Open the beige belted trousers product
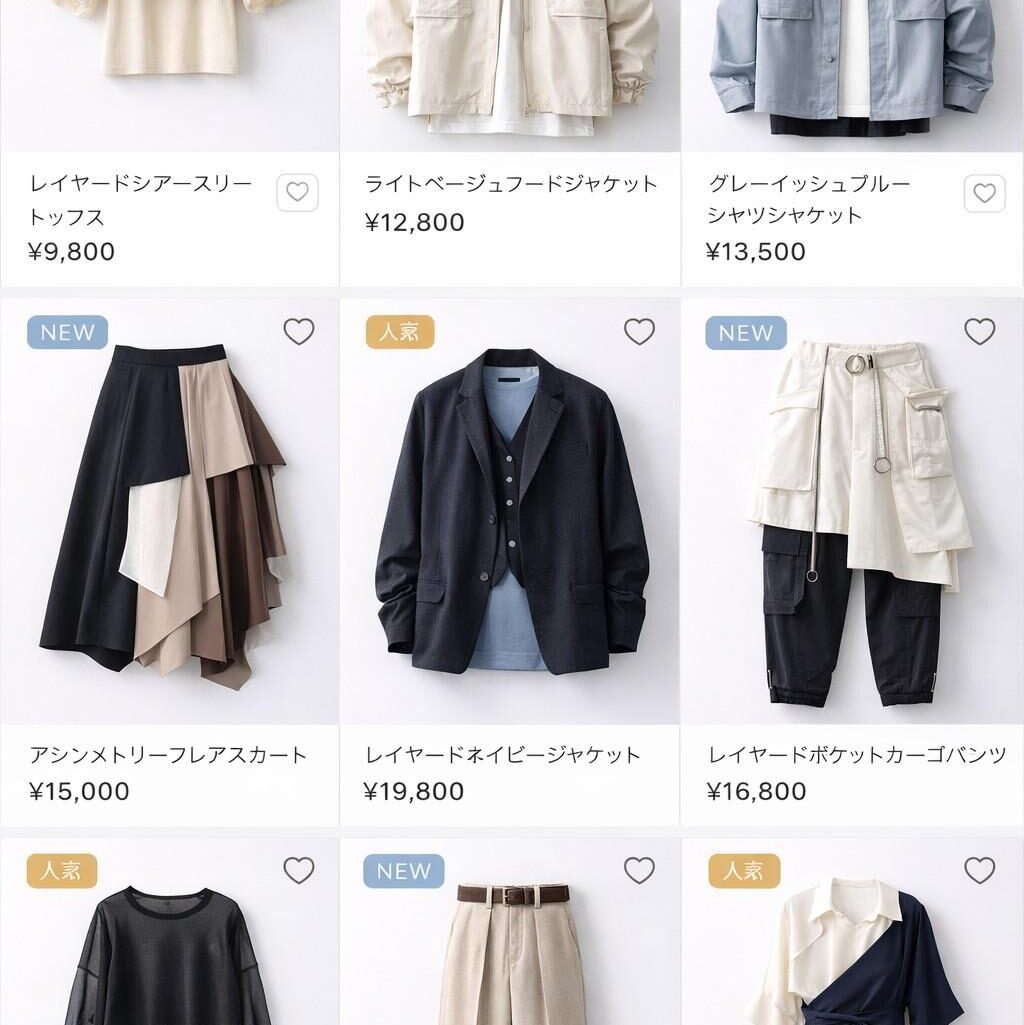Screen dimensions: 1024x1025 [510, 950]
